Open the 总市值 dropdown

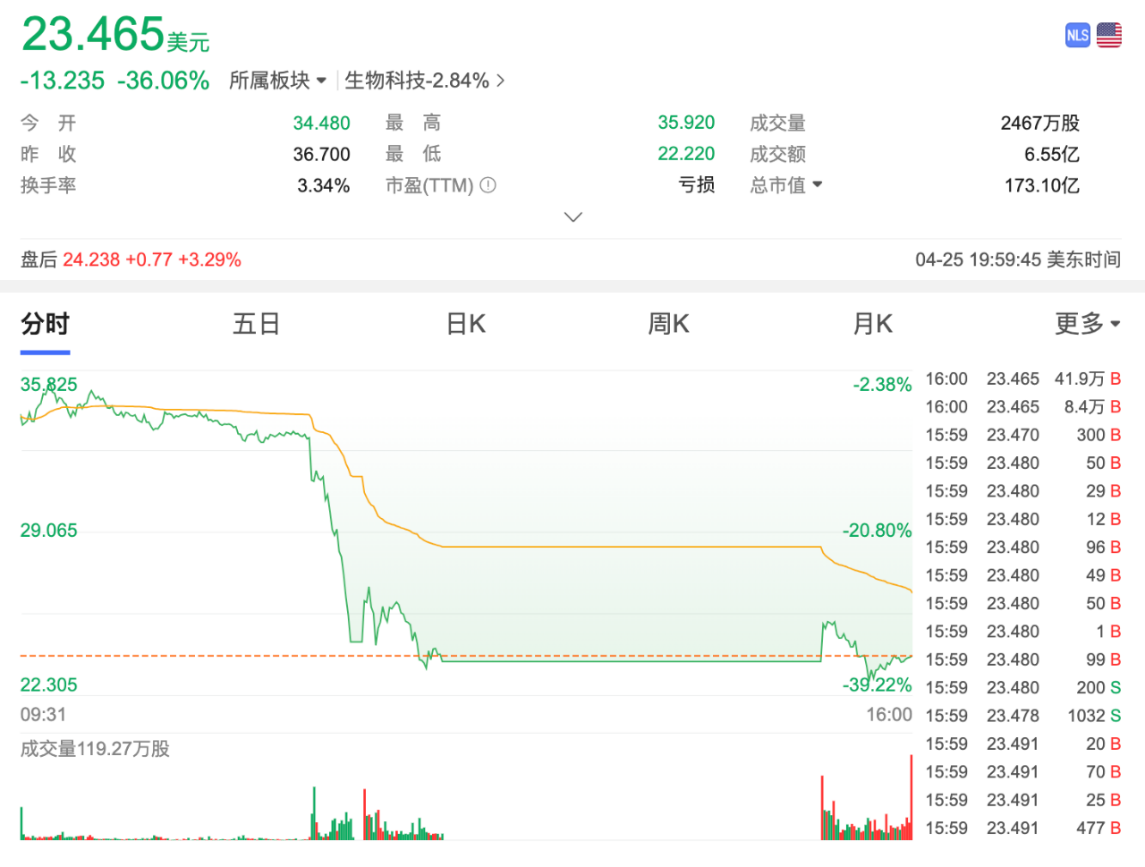pos(786,185)
